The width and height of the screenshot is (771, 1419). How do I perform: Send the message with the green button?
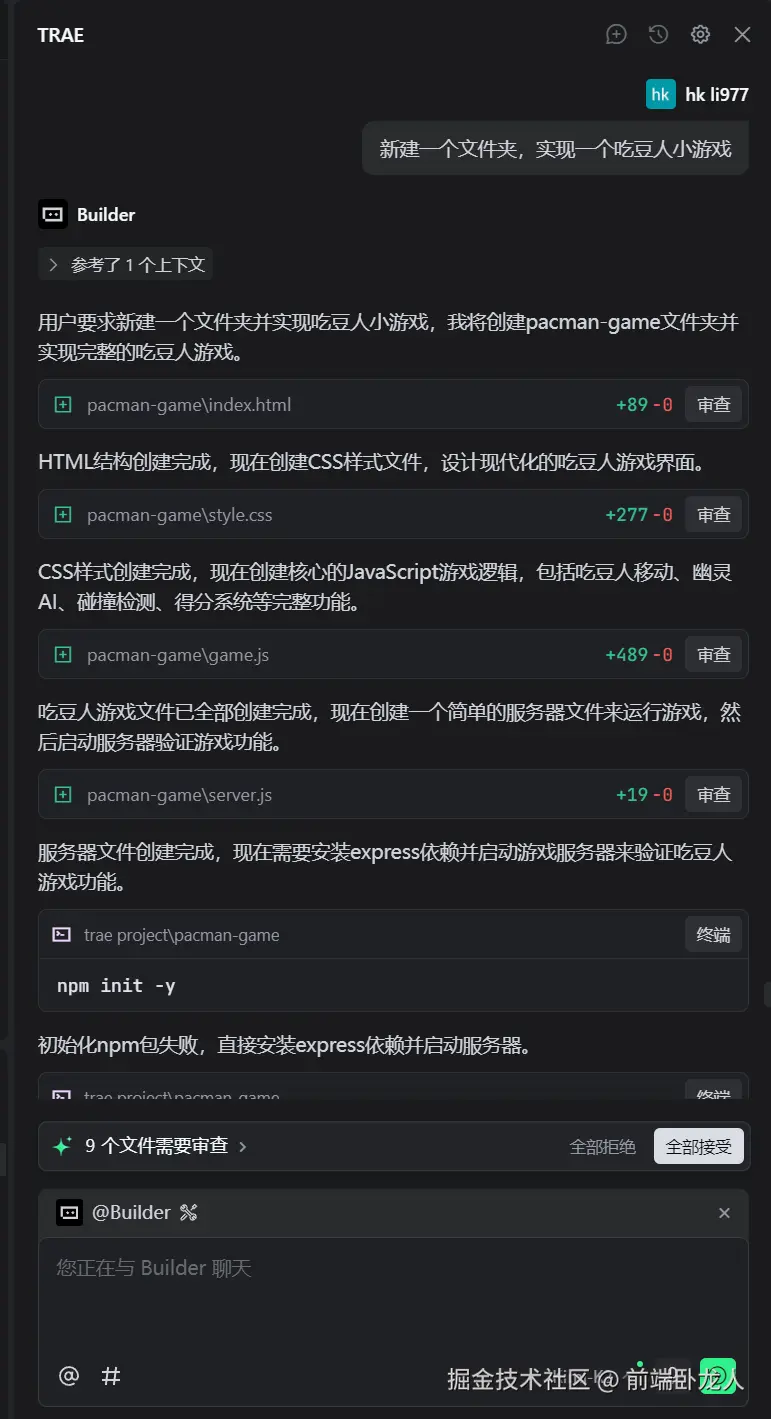(718, 1376)
